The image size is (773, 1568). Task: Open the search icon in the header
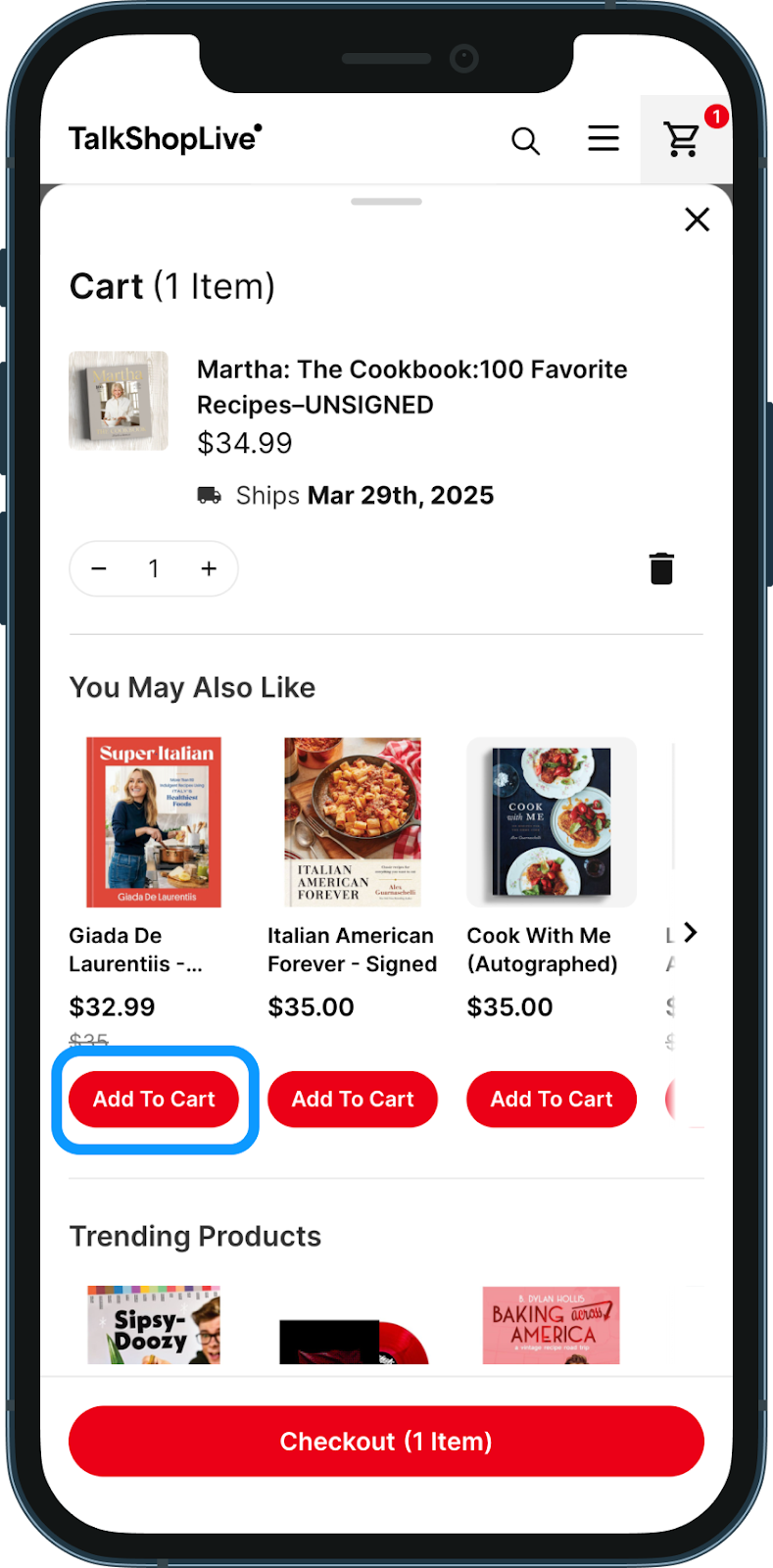[525, 141]
